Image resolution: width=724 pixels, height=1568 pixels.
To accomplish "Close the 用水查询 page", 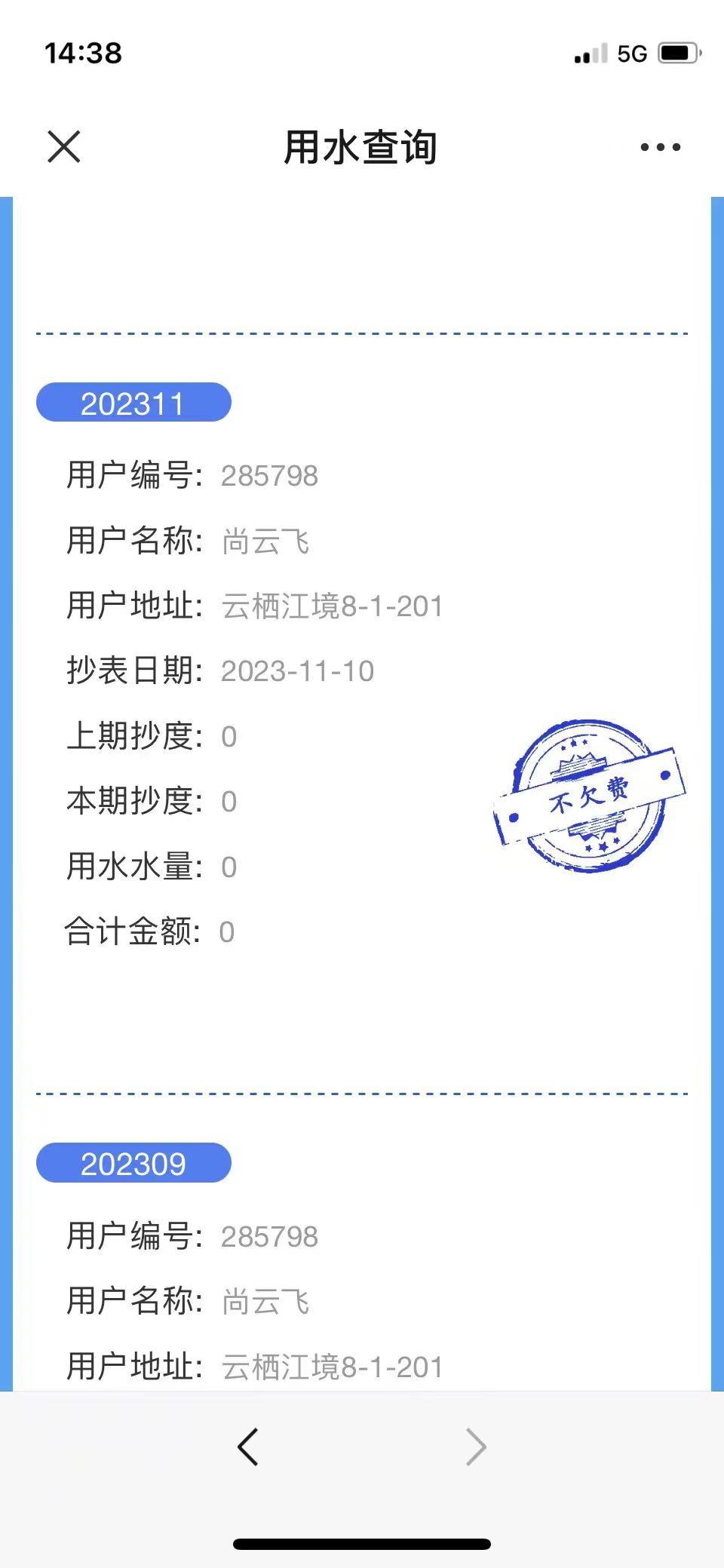I will coord(64,146).
